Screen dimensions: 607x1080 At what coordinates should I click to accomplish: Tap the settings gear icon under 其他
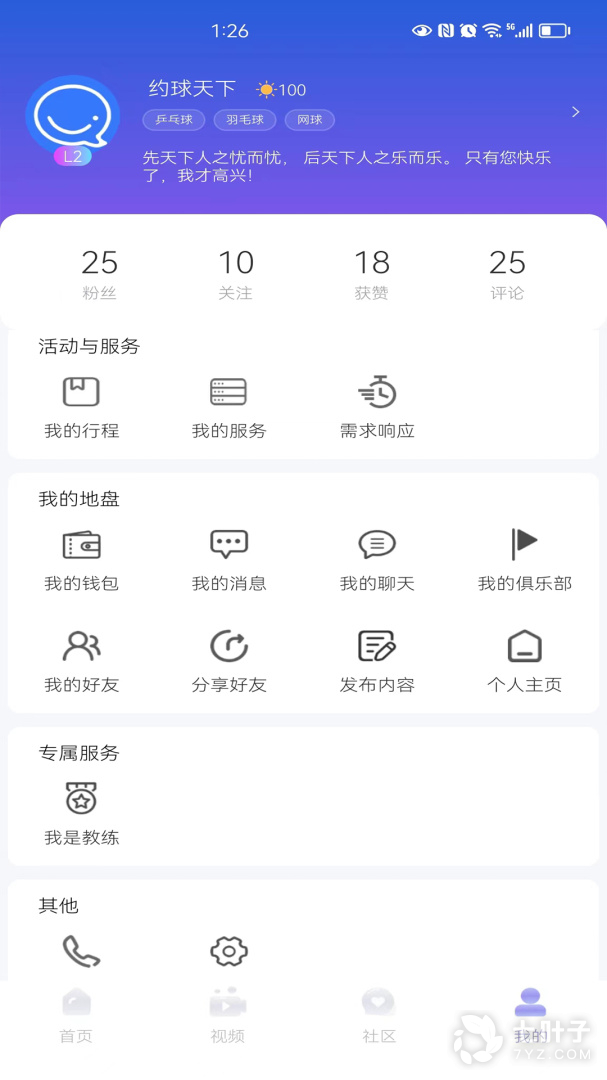(229, 952)
